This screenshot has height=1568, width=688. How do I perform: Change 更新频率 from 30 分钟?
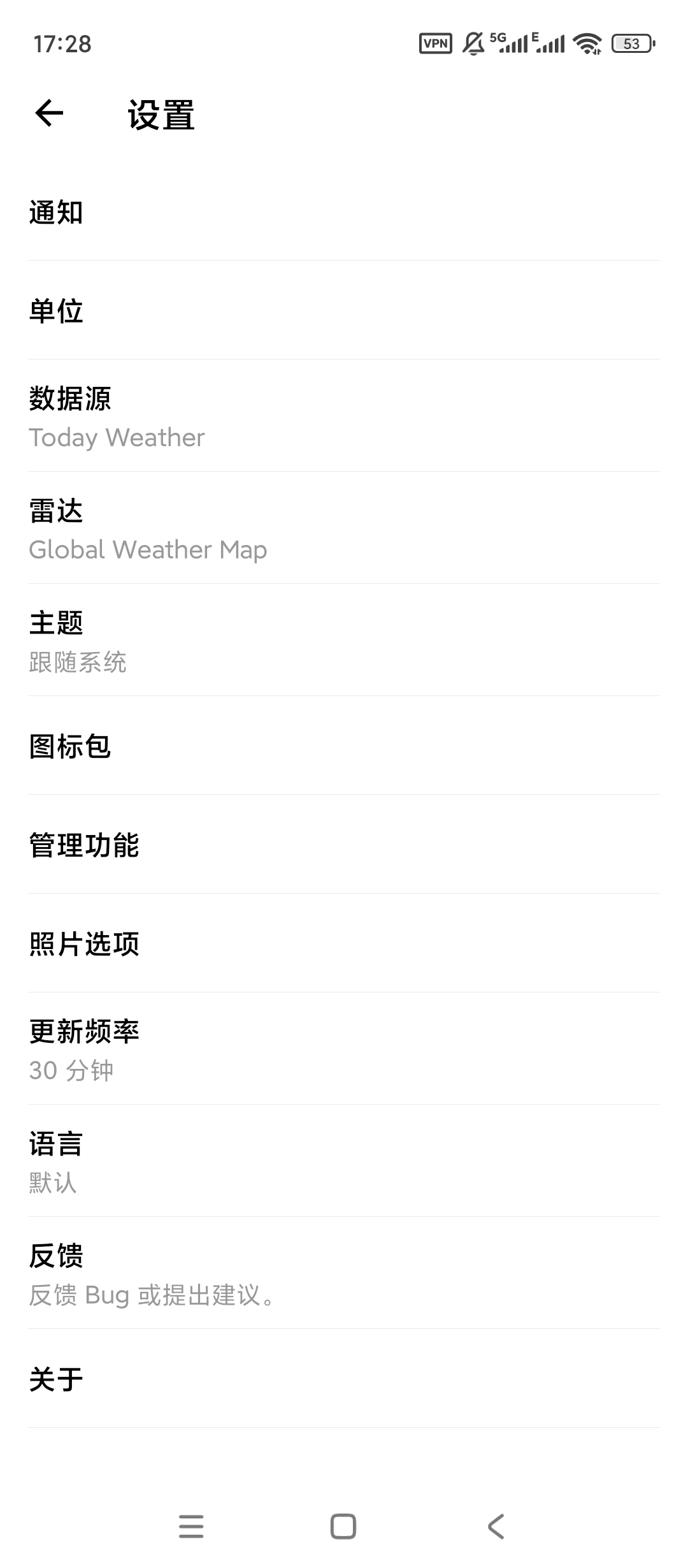pyautogui.click(x=344, y=1049)
